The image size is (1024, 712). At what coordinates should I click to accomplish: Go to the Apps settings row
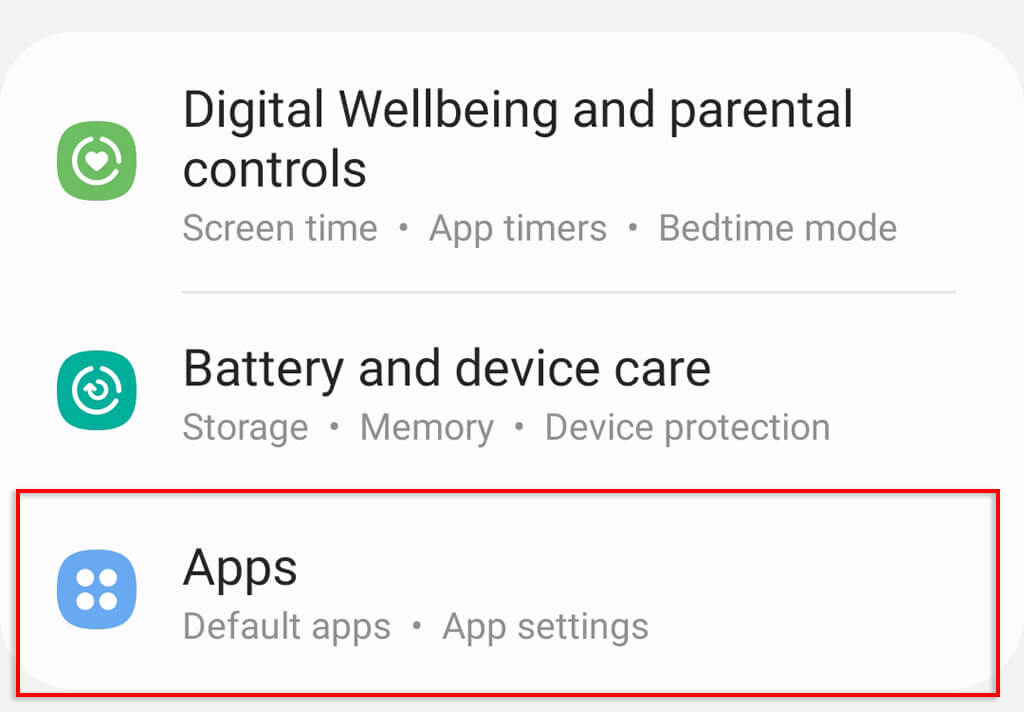240,570
